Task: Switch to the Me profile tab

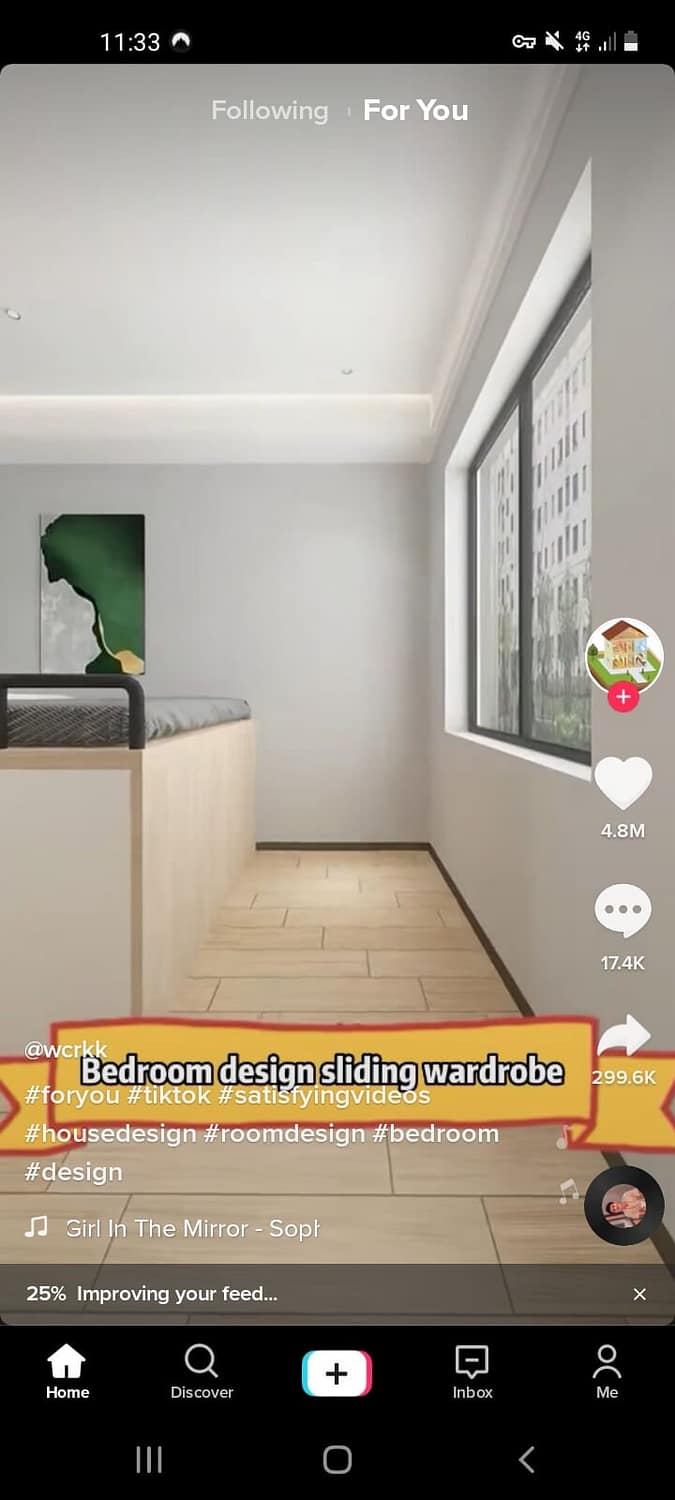Action: coord(607,1371)
